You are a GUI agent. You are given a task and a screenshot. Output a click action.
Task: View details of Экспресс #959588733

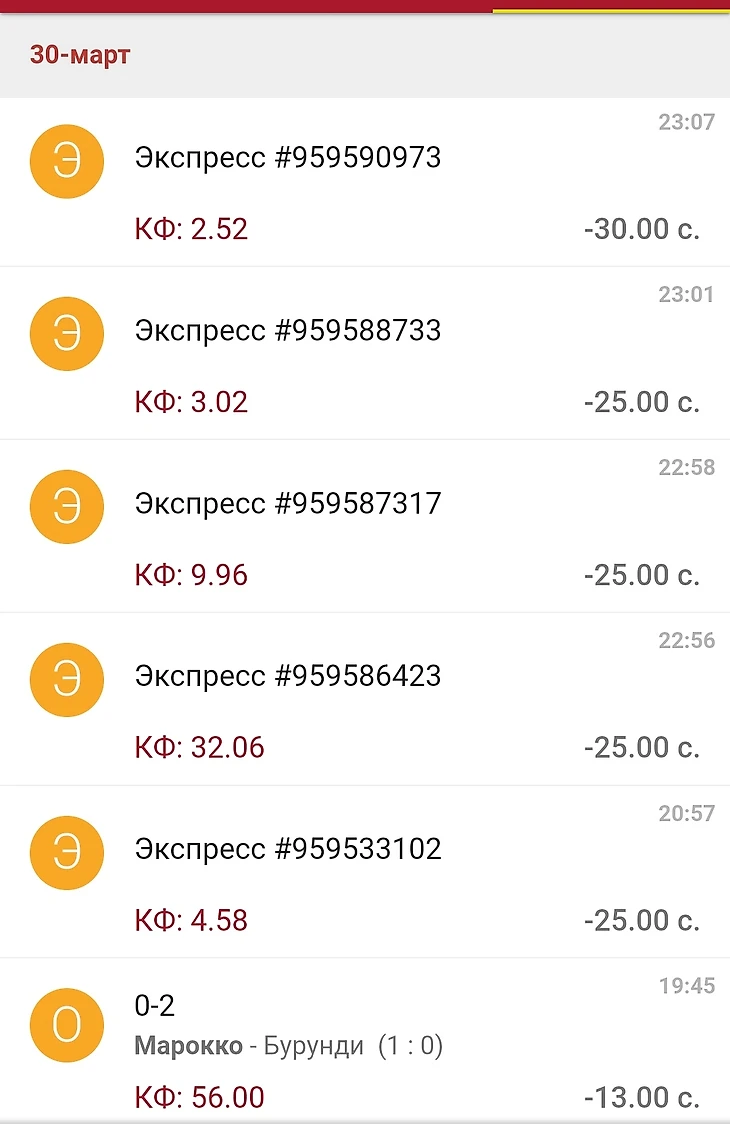click(x=288, y=331)
